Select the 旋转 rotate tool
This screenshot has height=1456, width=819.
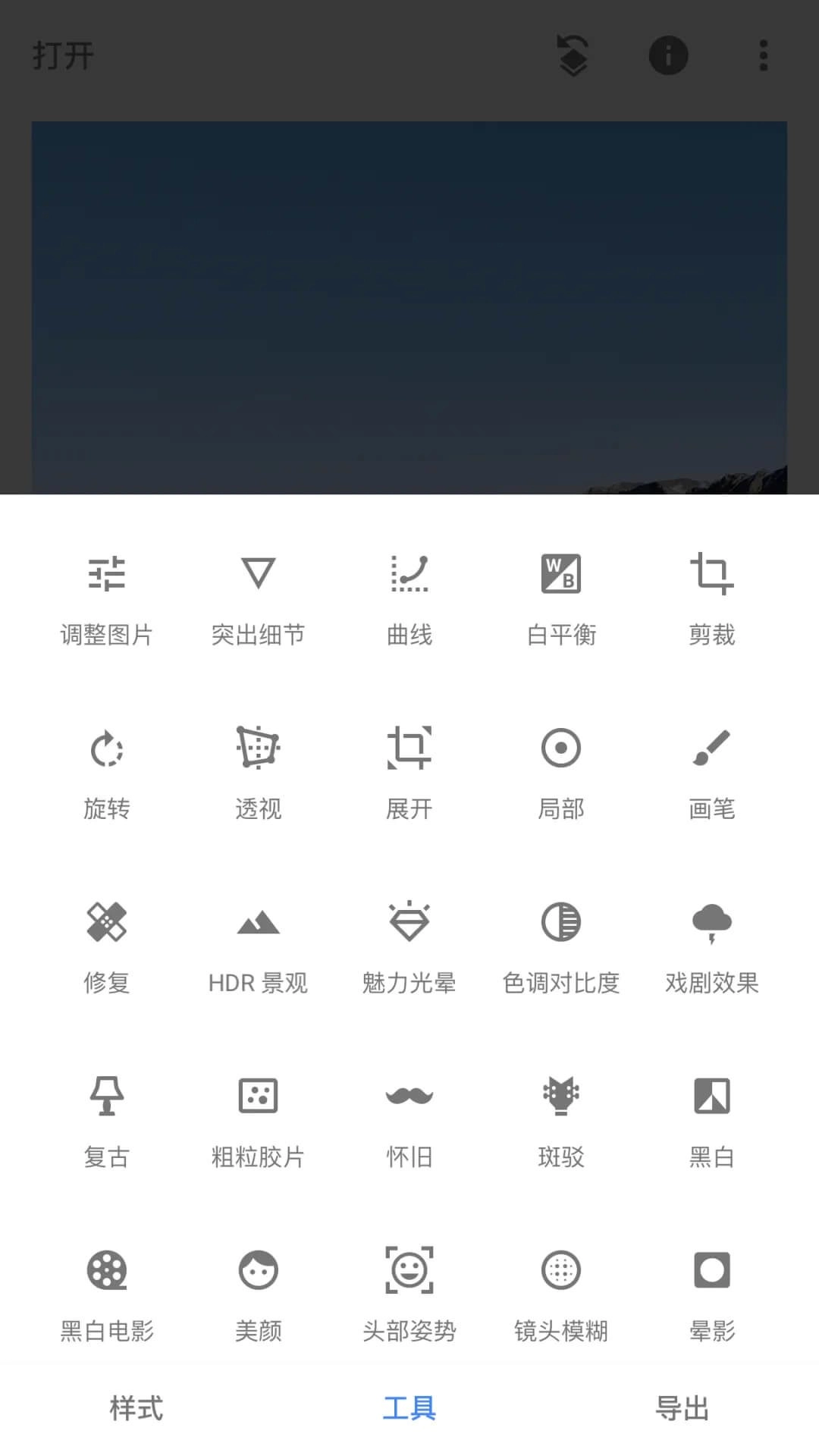(x=106, y=772)
